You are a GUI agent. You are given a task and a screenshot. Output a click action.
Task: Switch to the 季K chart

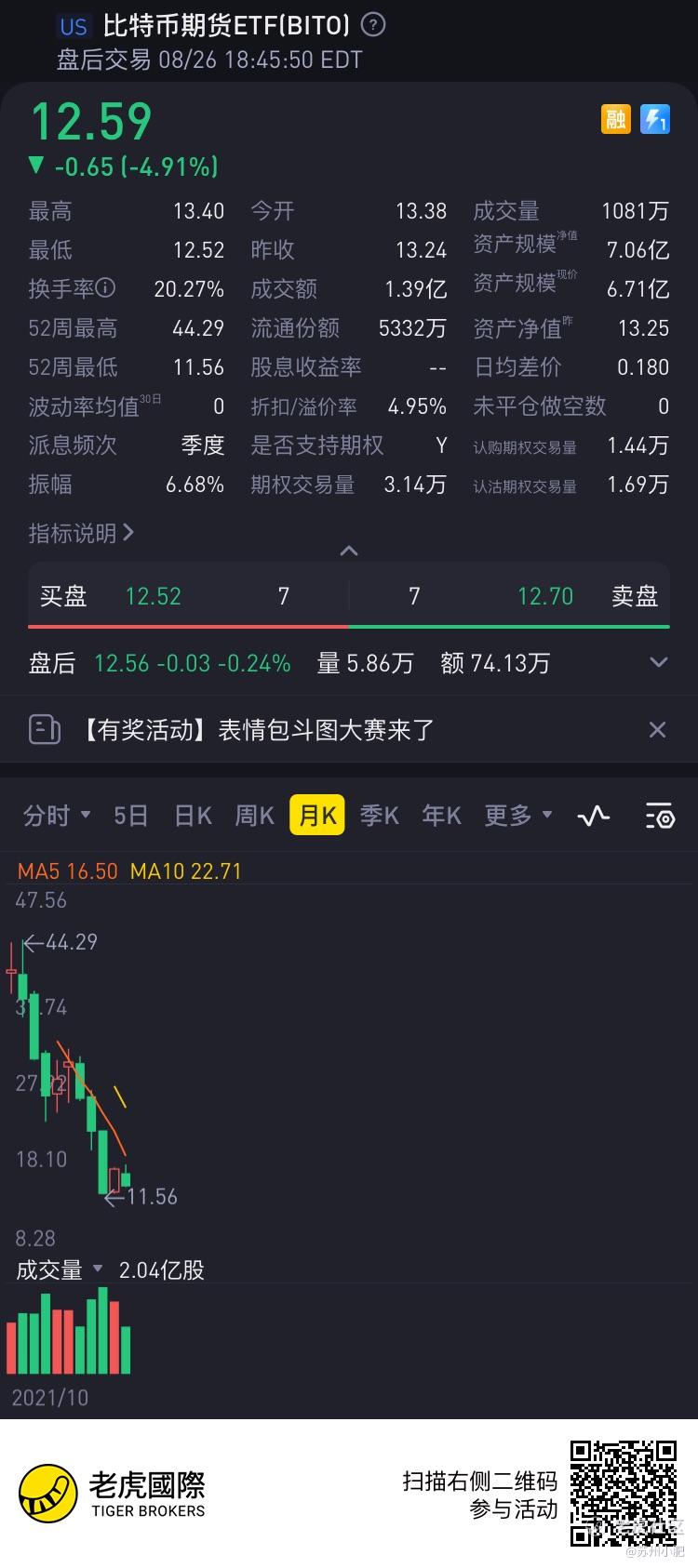(379, 816)
